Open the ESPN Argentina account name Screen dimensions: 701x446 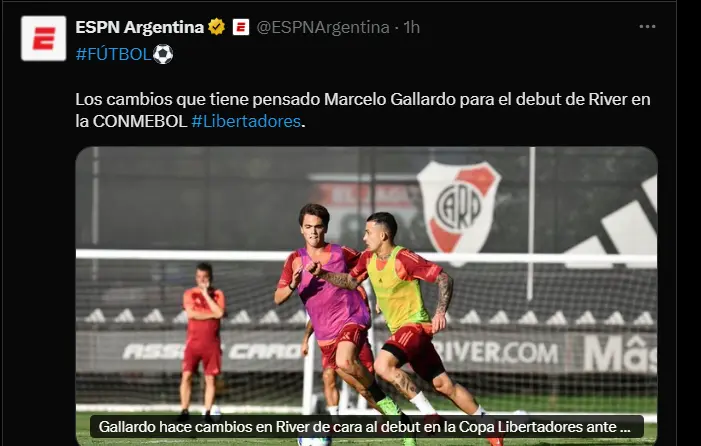pyautogui.click(x=139, y=27)
